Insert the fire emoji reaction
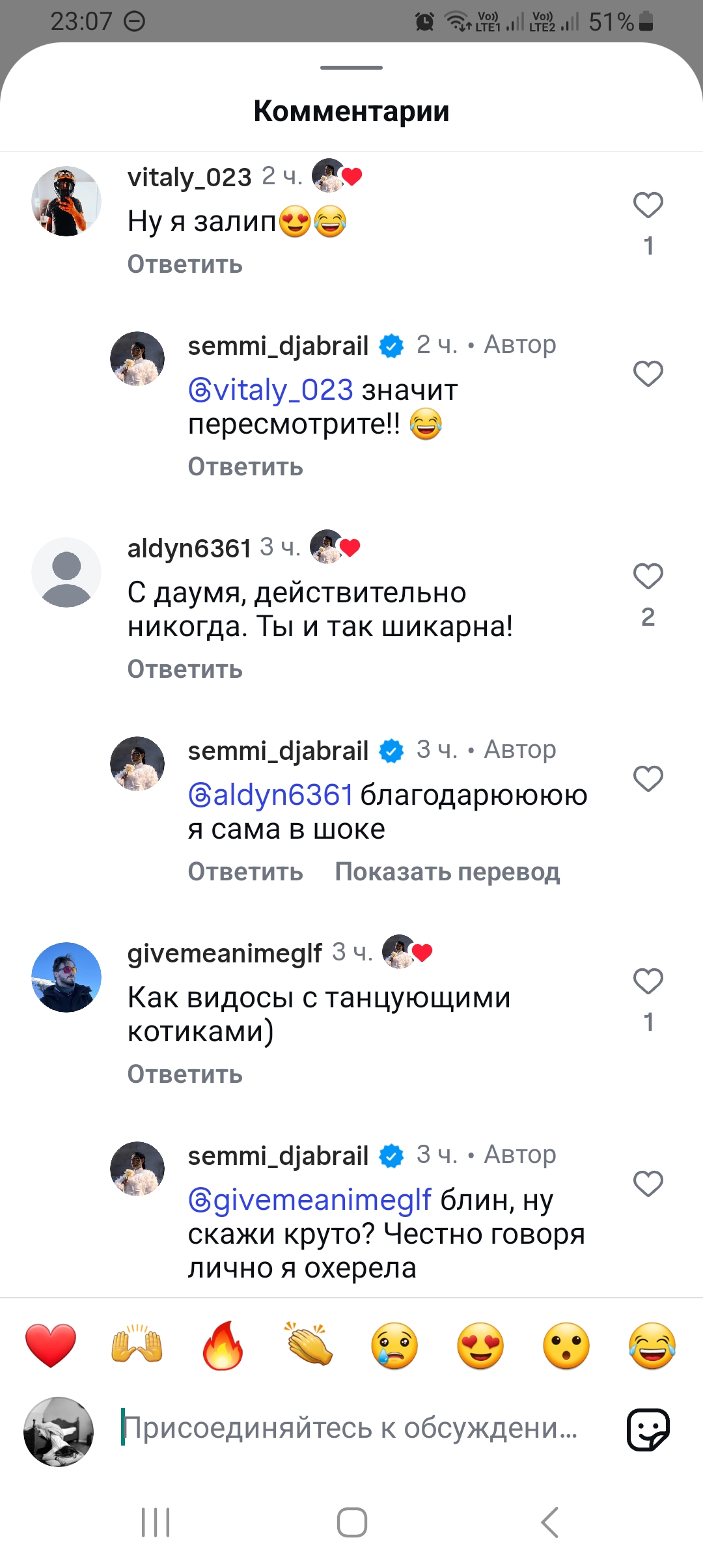Screen dimensions: 703x1568 pyautogui.click(x=223, y=1345)
